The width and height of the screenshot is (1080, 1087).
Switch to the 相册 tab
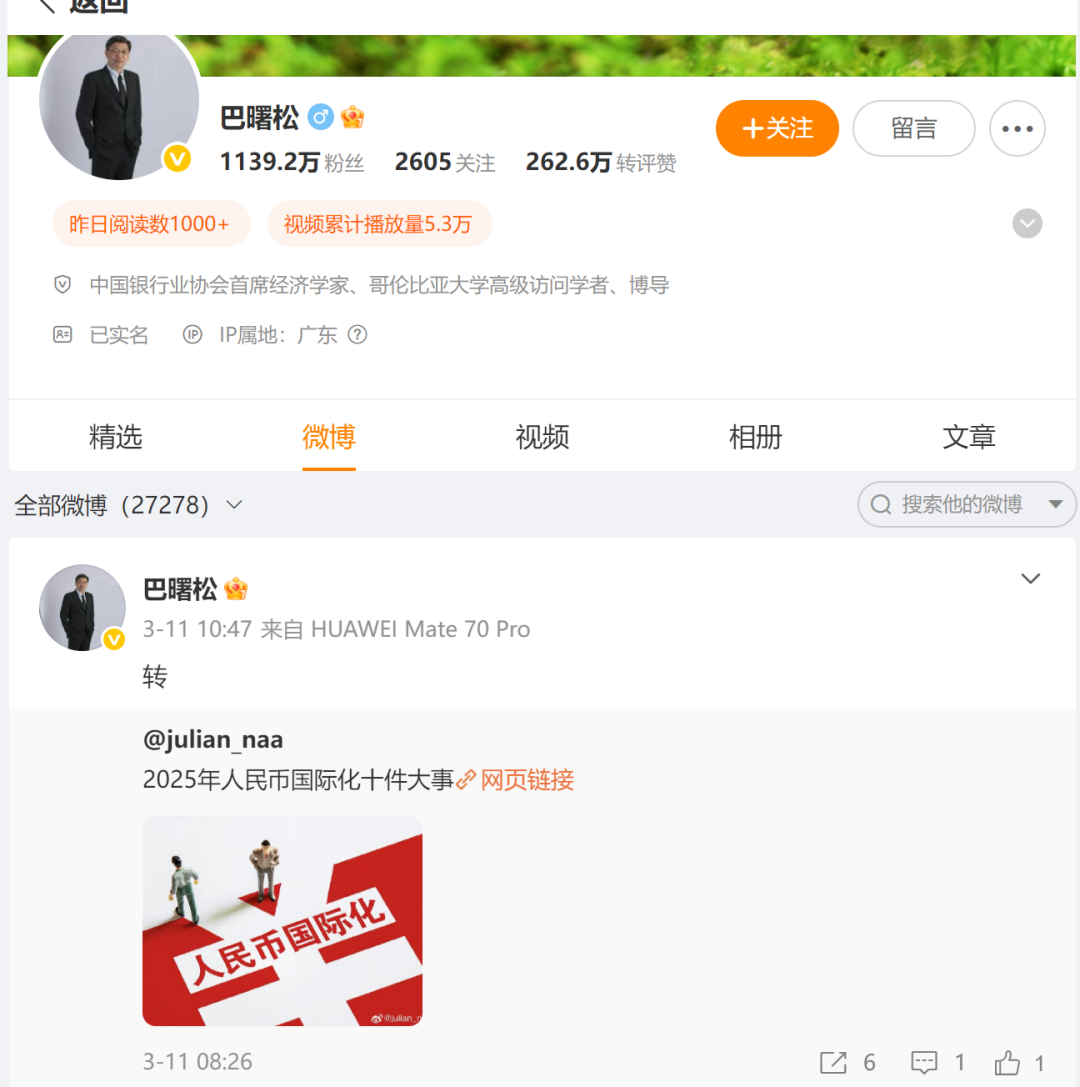pos(755,437)
